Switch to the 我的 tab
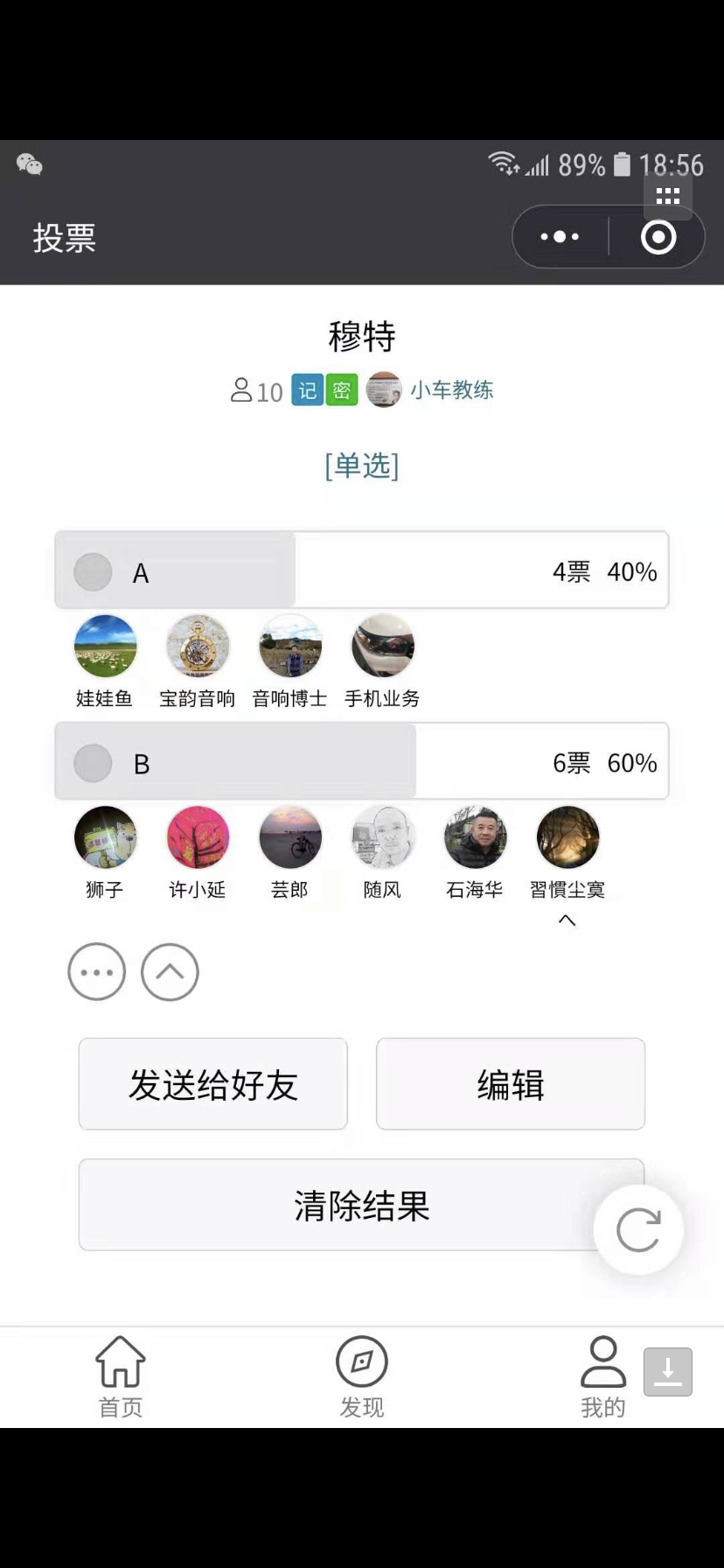Viewport: 724px width, 1568px height. (x=603, y=1376)
